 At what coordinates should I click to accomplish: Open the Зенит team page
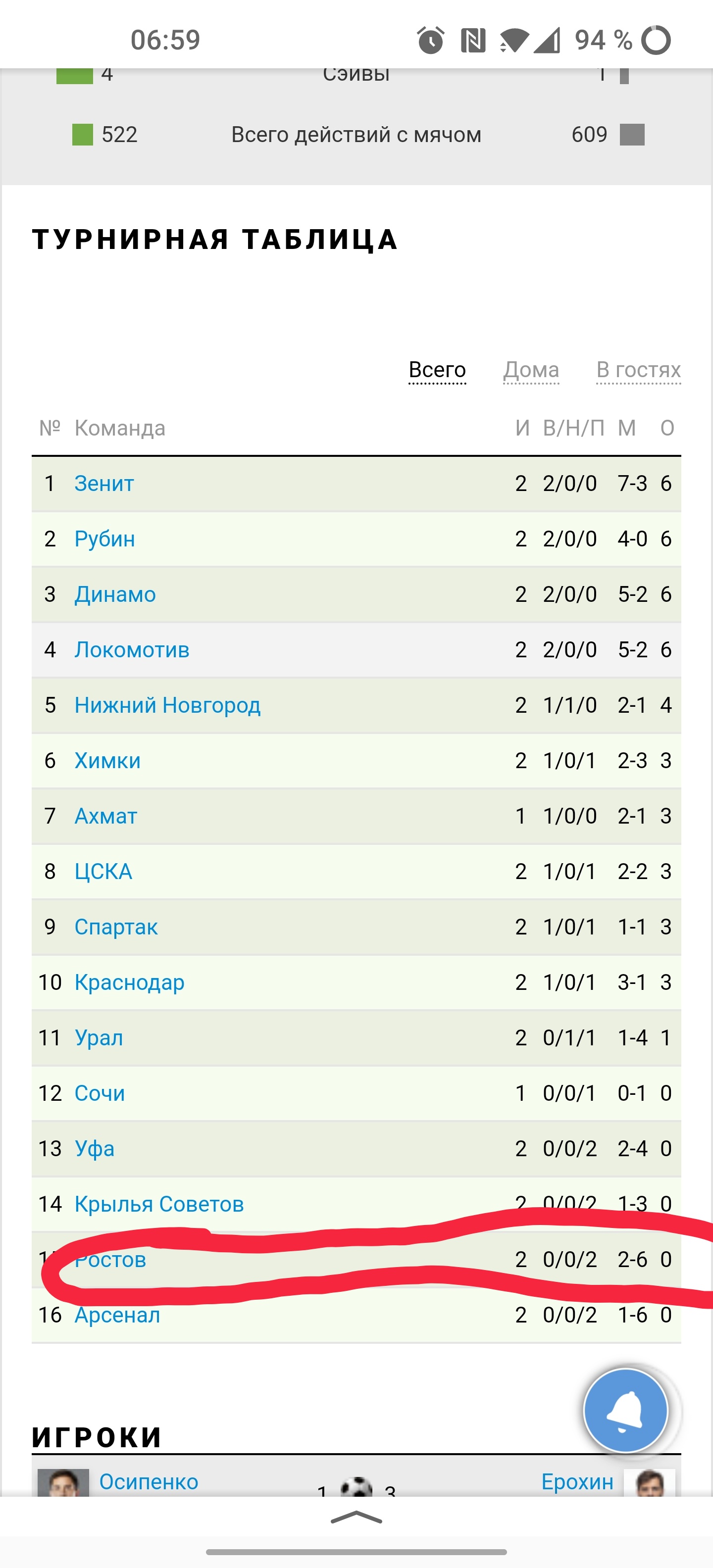tap(104, 483)
